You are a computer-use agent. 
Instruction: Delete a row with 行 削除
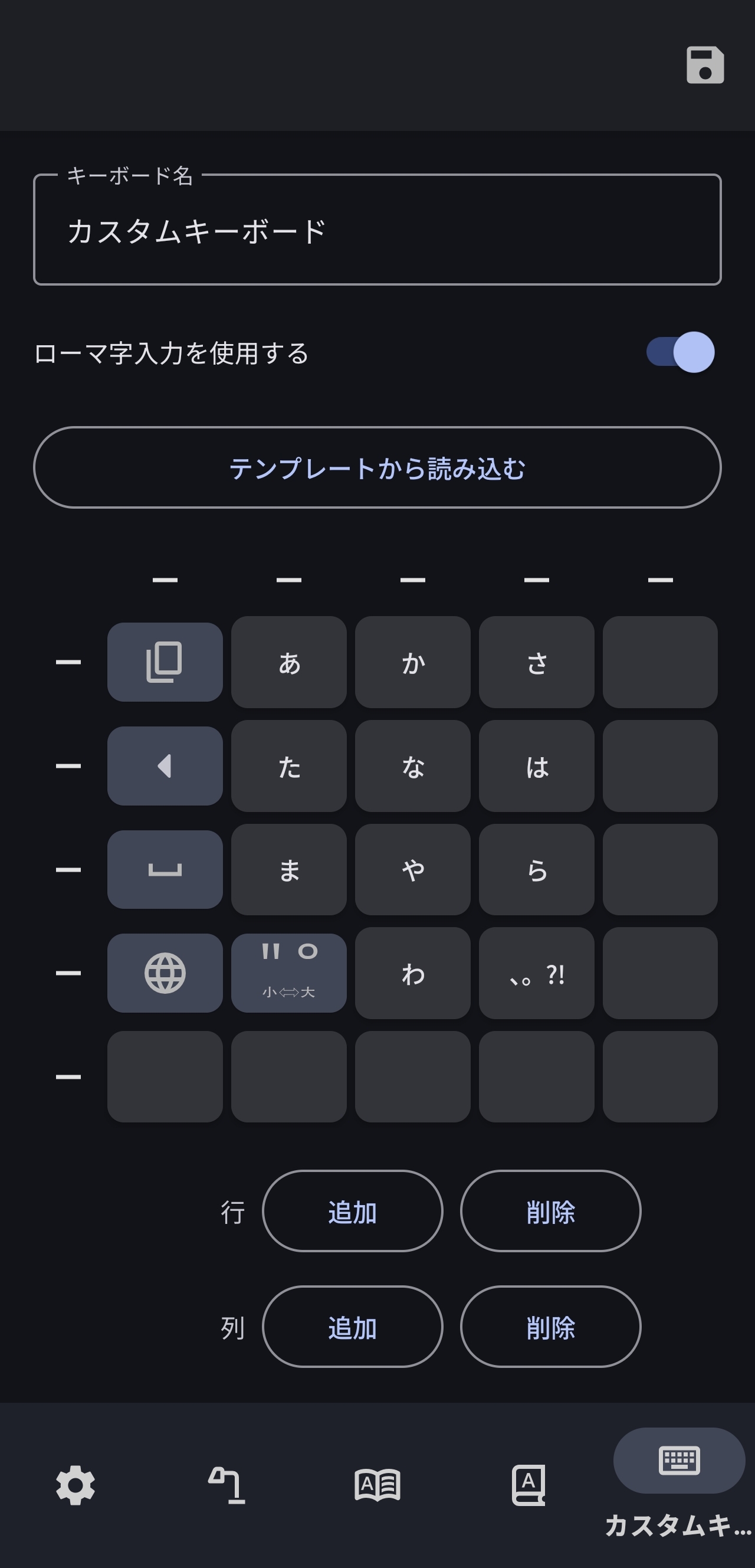550,1212
